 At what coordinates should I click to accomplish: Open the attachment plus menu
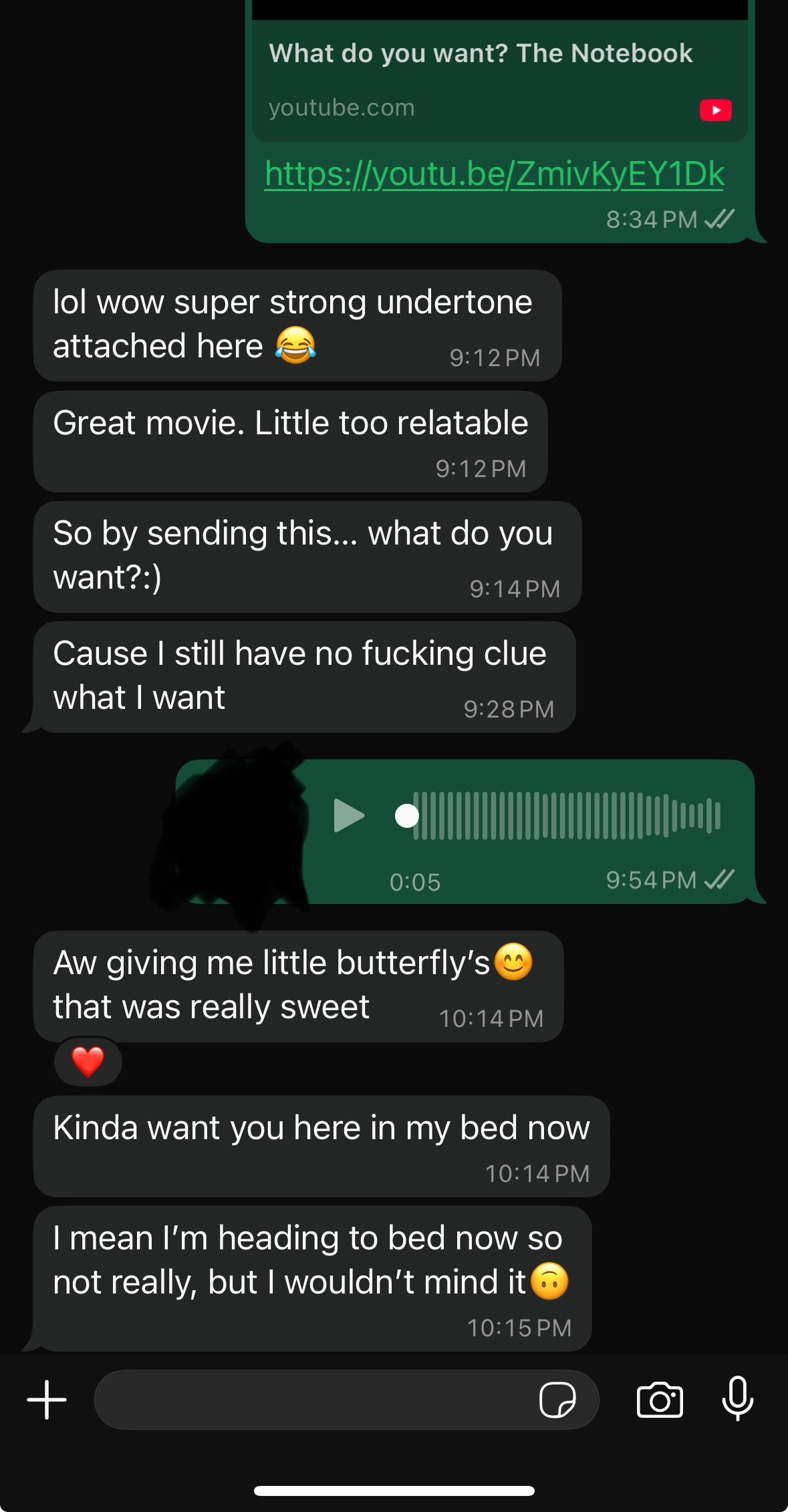point(47,1400)
